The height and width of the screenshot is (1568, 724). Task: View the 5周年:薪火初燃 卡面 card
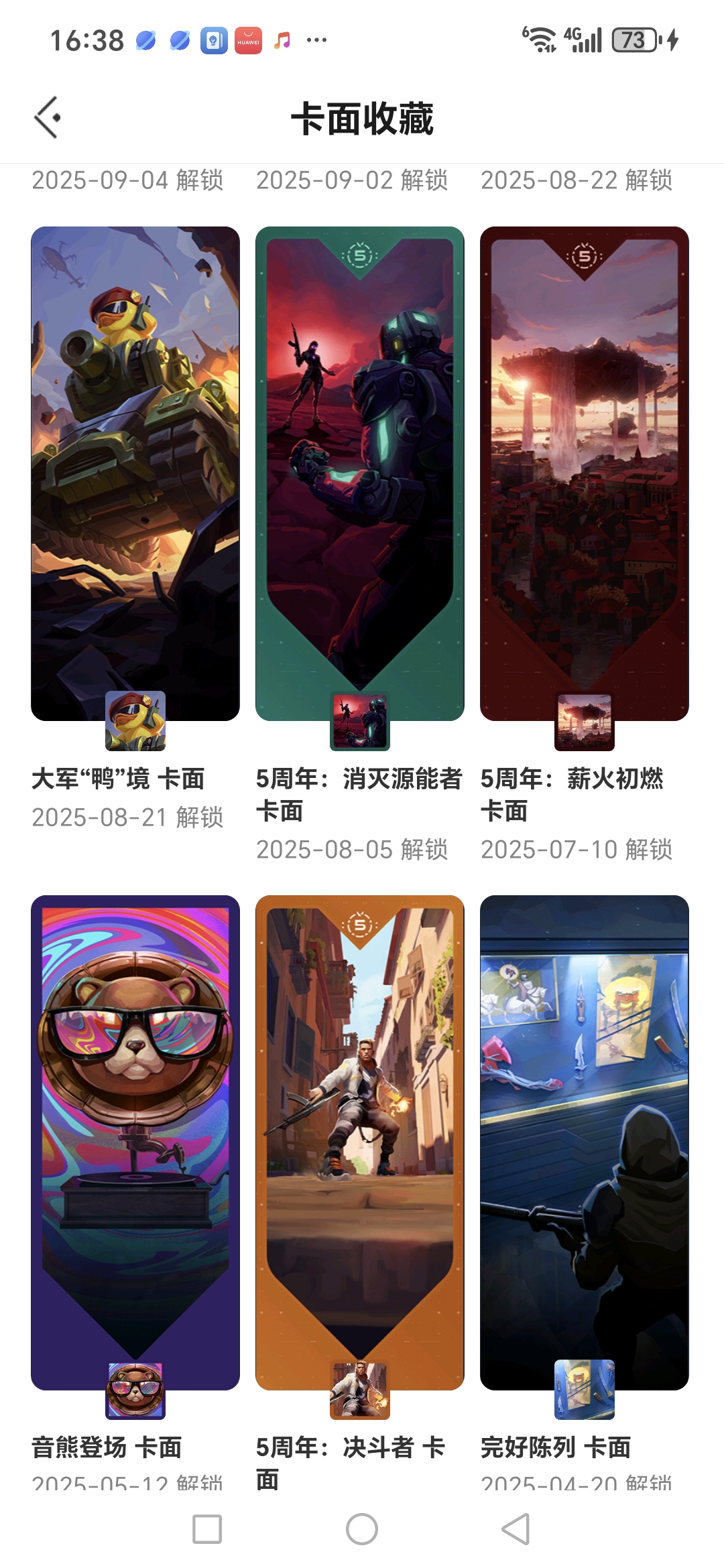click(x=585, y=474)
